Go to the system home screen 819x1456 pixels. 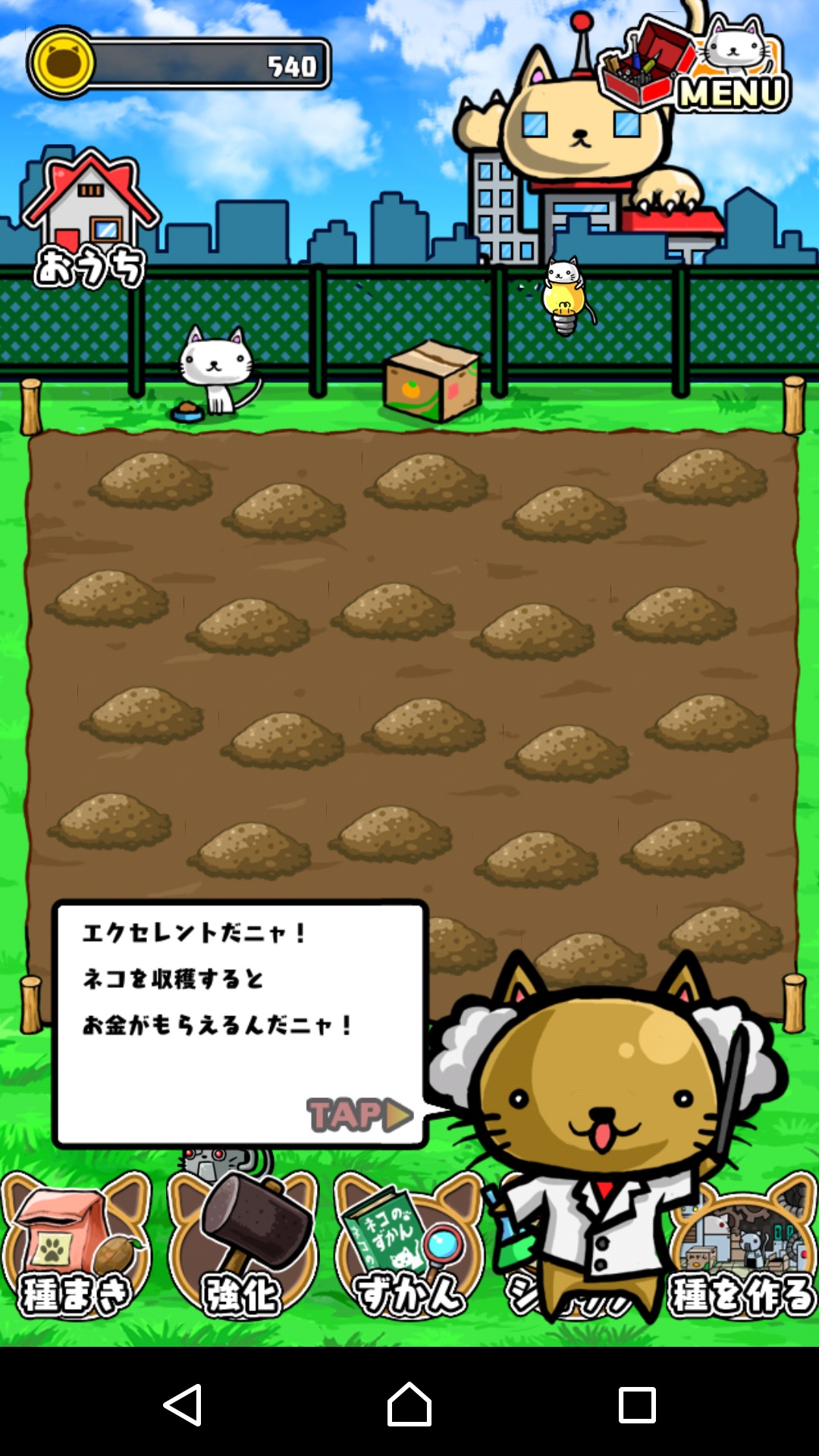(x=409, y=1404)
